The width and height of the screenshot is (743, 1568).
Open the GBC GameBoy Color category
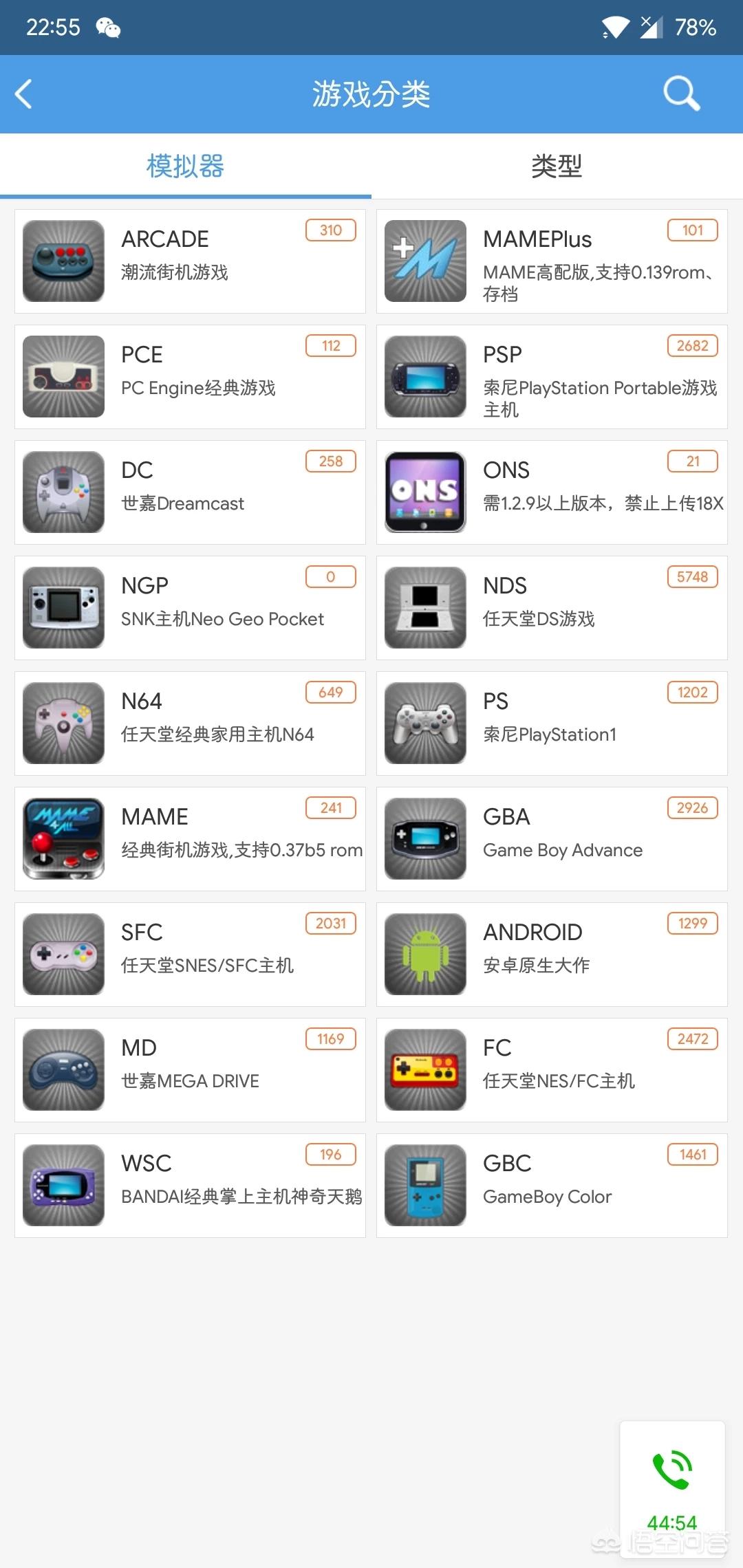[x=552, y=1186]
